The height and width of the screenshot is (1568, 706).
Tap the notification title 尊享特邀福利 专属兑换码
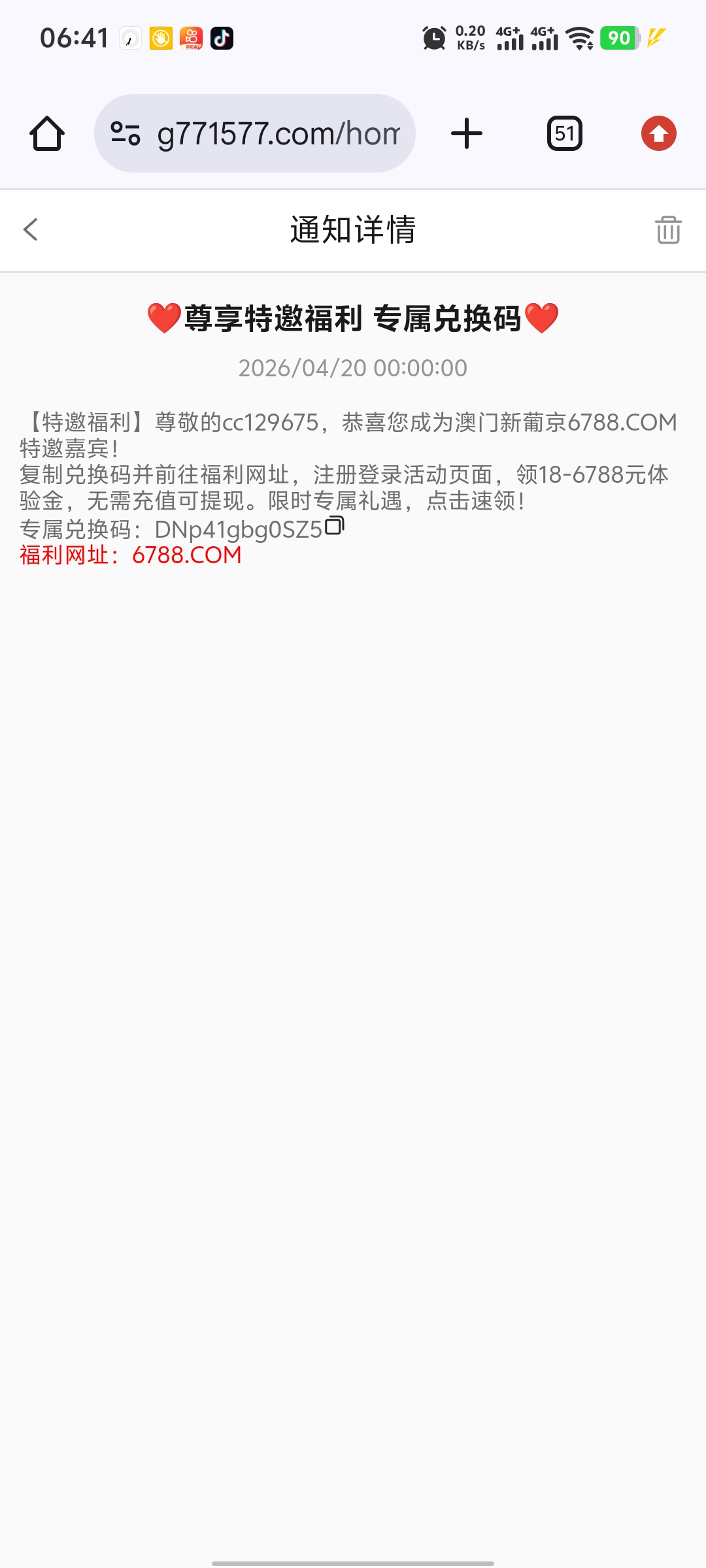pyautogui.click(x=353, y=318)
